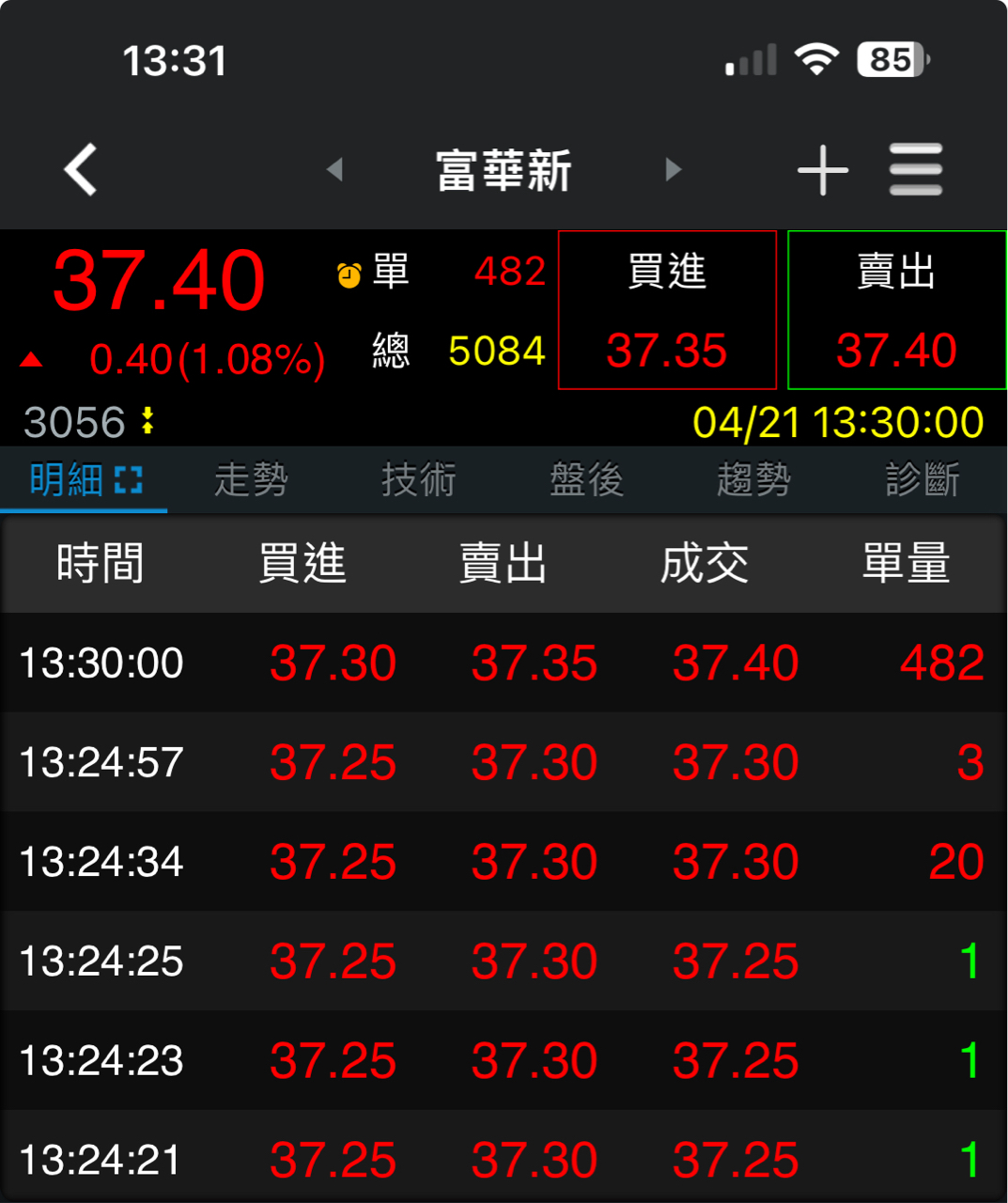Switch to the 趨勢 tab

(753, 480)
